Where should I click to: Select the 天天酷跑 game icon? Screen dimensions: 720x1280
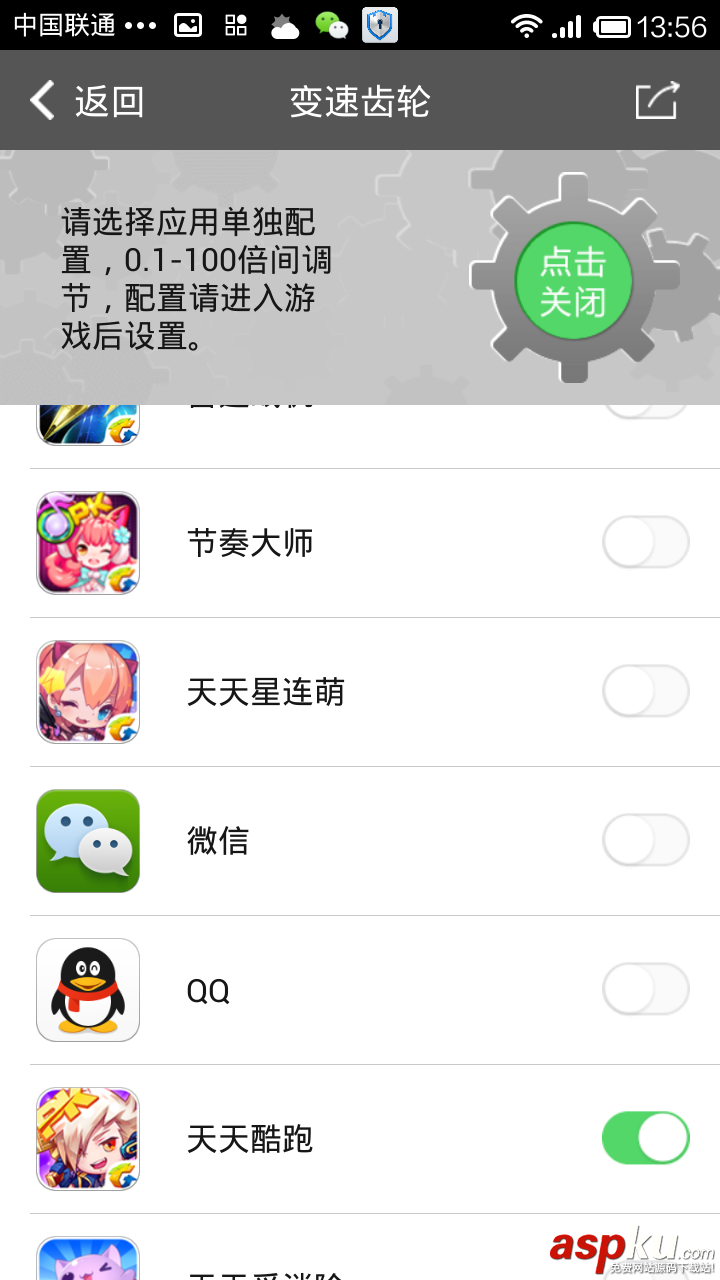point(87,1138)
